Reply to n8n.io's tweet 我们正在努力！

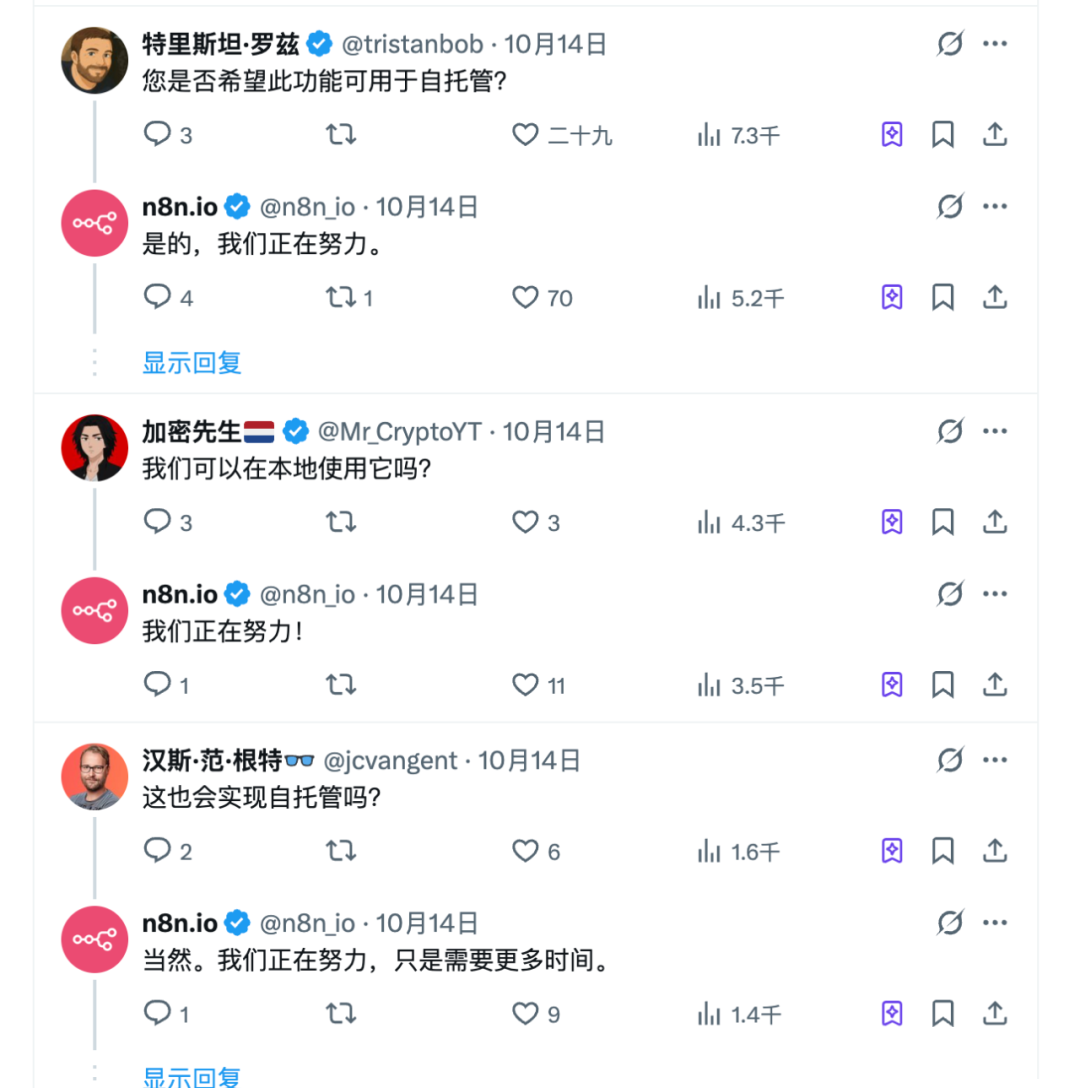click(158, 684)
